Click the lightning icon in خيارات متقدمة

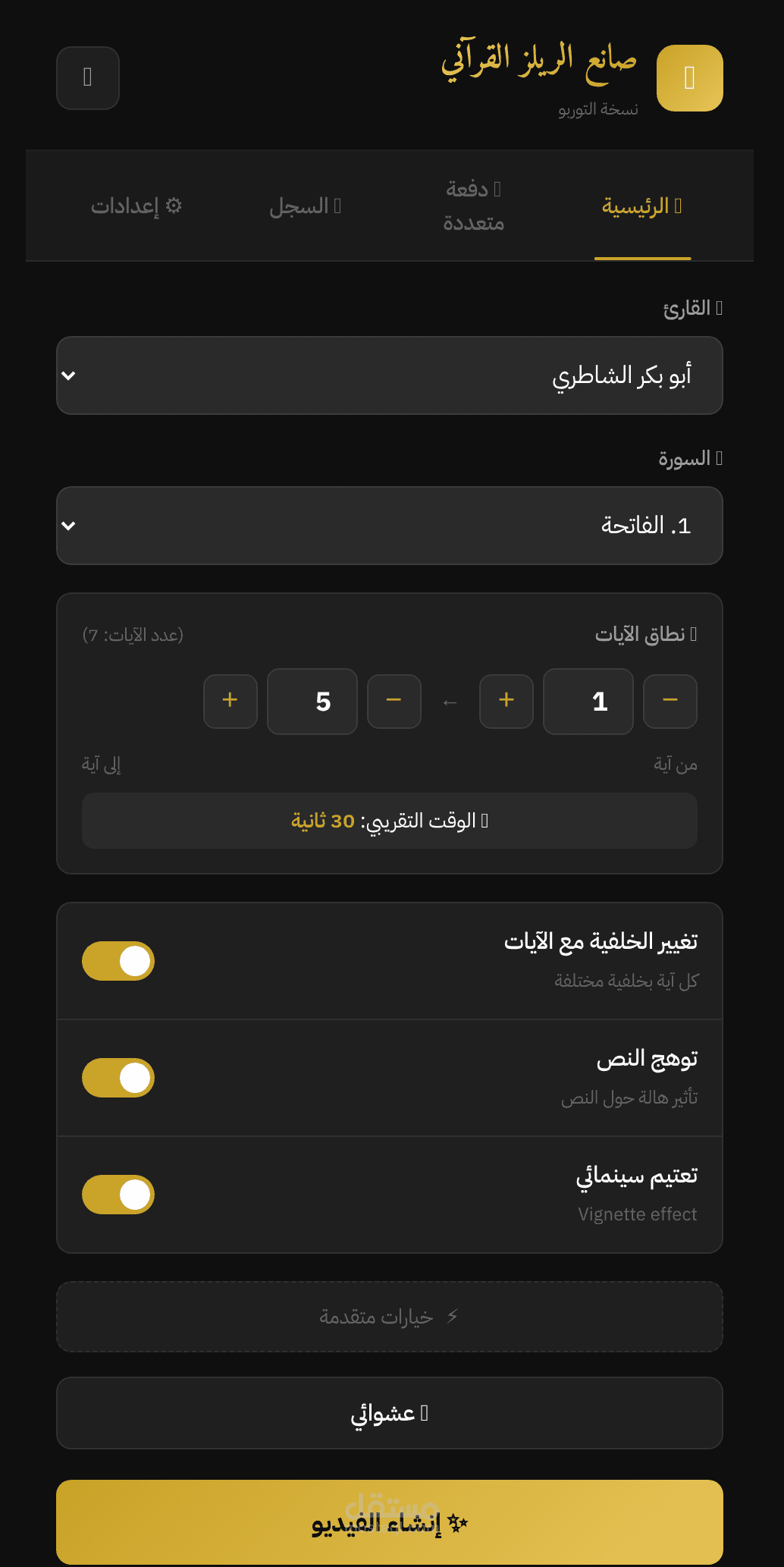pos(453,1317)
